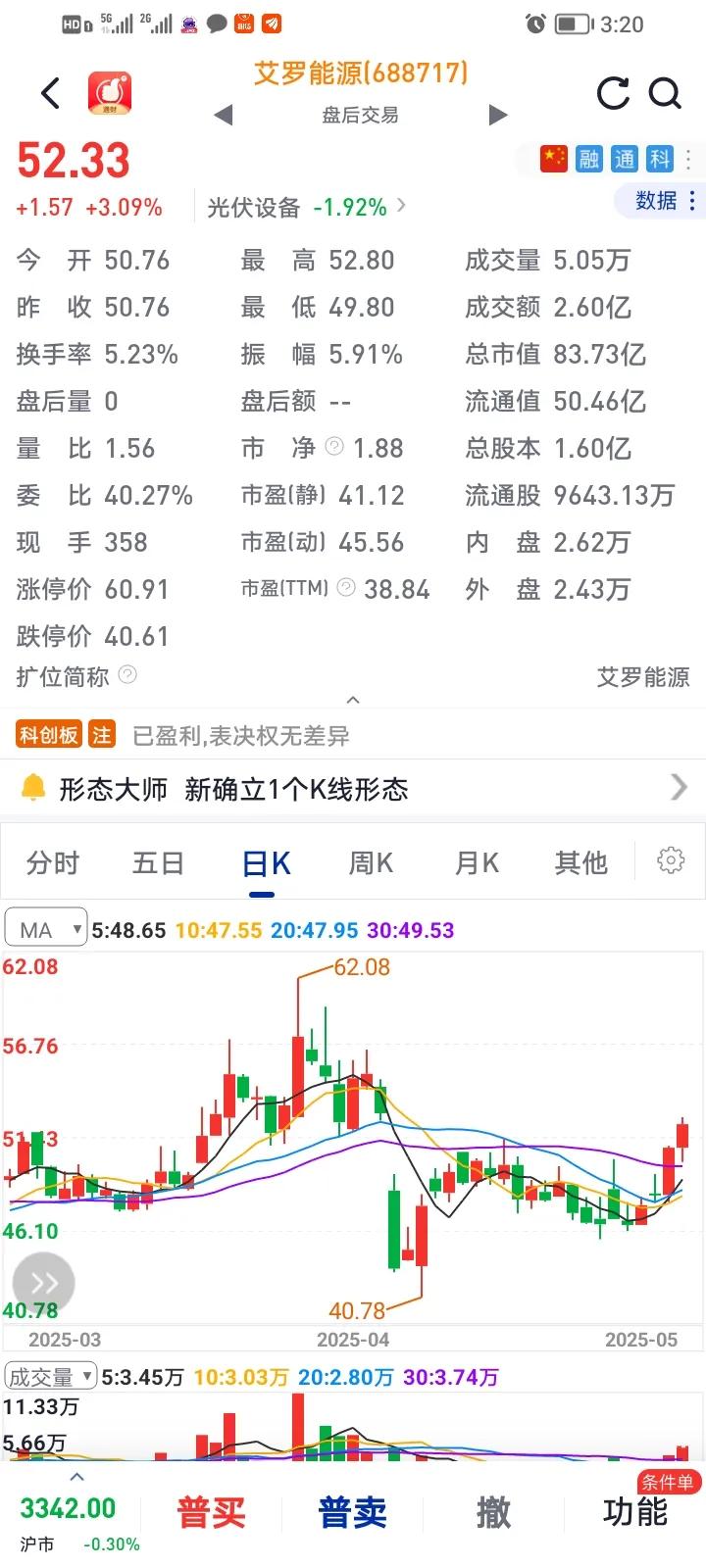Image resolution: width=706 pixels, height=1568 pixels.
Task: Refresh the stock quote
Action: point(614,93)
